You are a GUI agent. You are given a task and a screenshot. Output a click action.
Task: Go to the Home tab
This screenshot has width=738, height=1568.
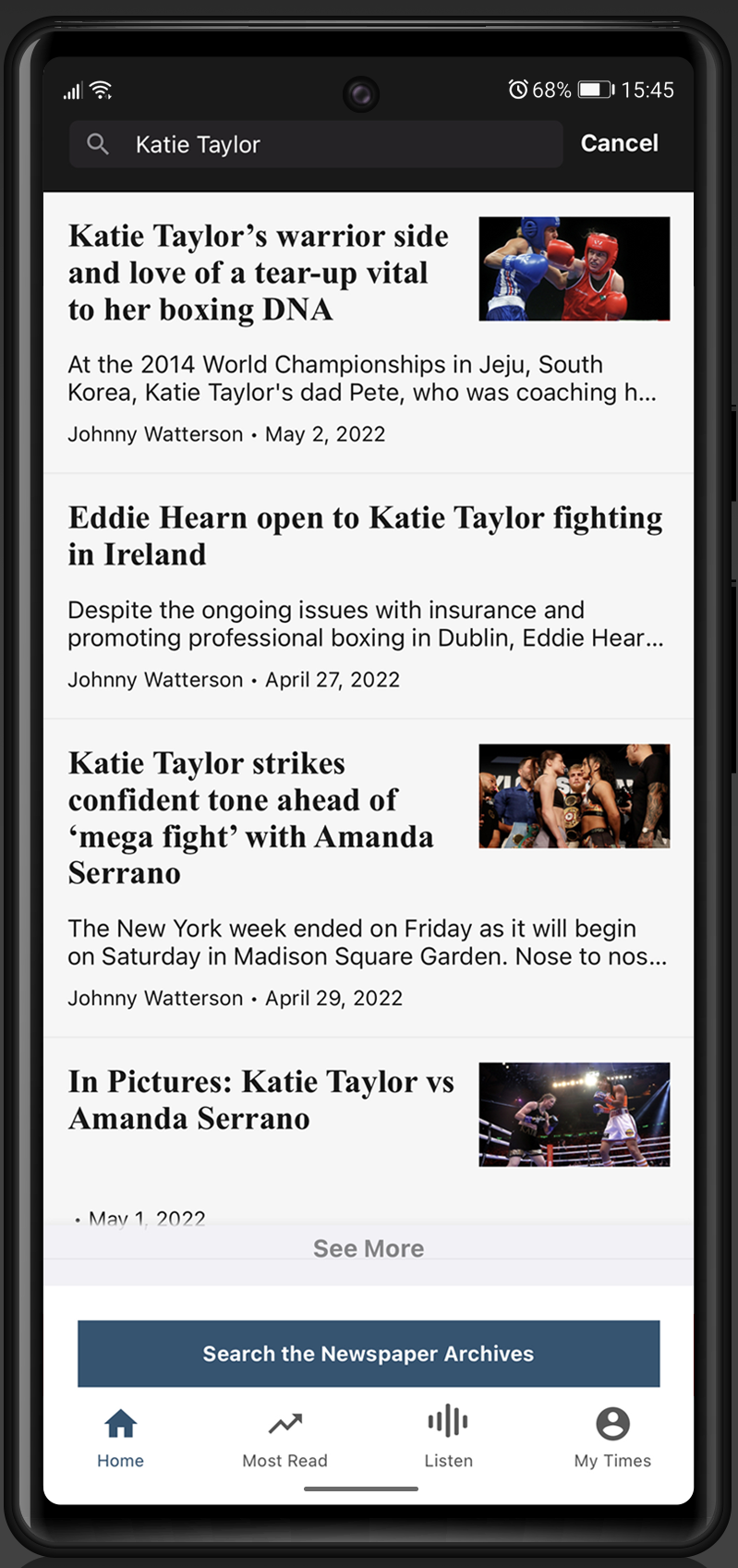point(121,1438)
